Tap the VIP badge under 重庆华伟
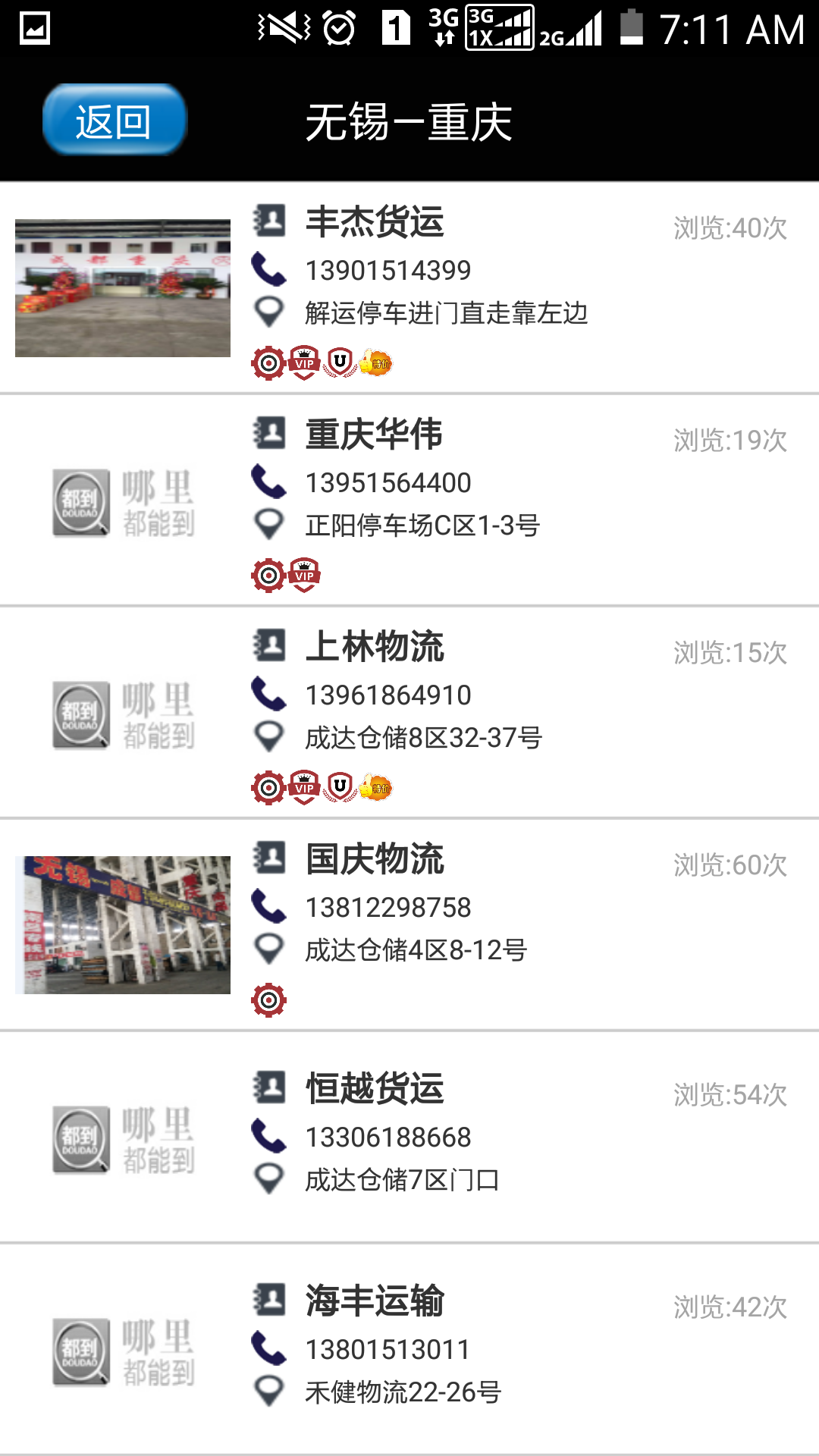The height and width of the screenshot is (1456, 819). (303, 576)
